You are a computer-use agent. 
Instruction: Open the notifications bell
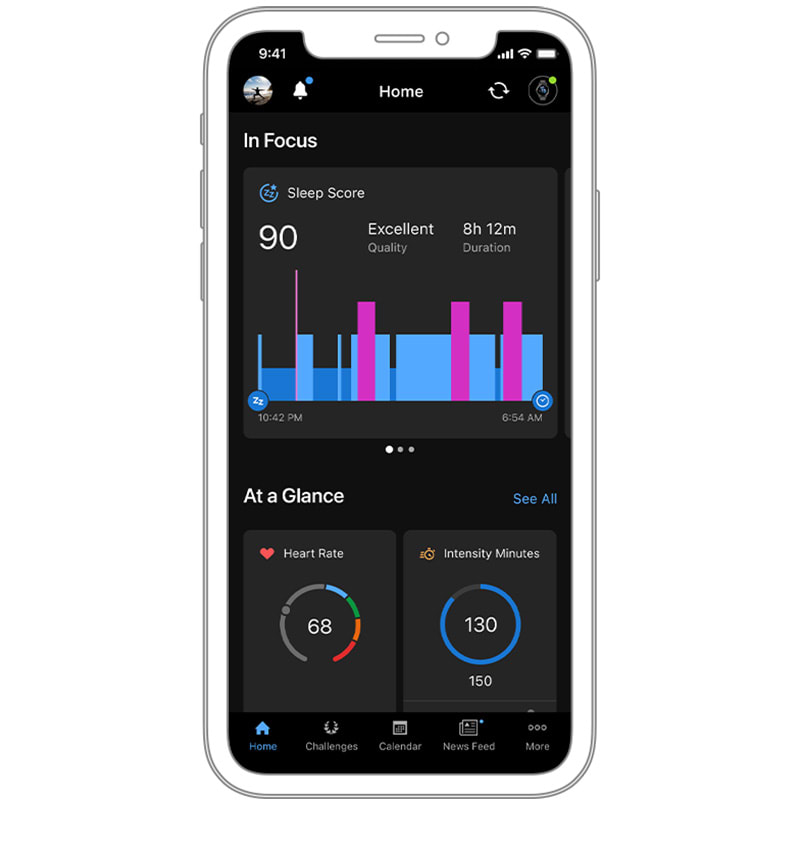[300, 91]
